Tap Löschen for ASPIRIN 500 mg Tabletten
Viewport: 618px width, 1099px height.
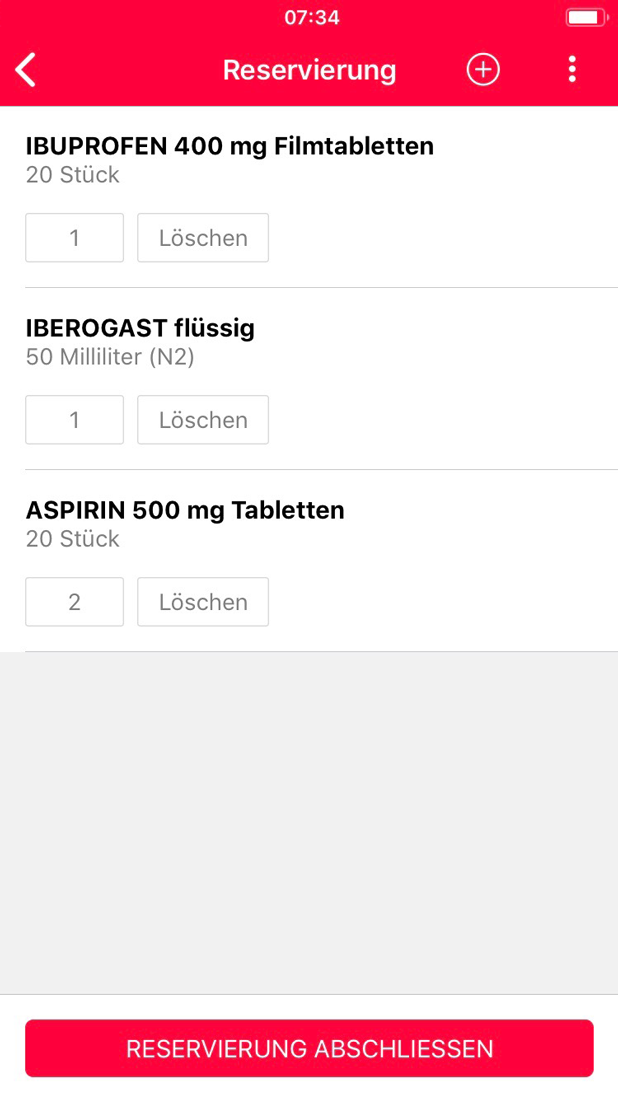point(203,602)
